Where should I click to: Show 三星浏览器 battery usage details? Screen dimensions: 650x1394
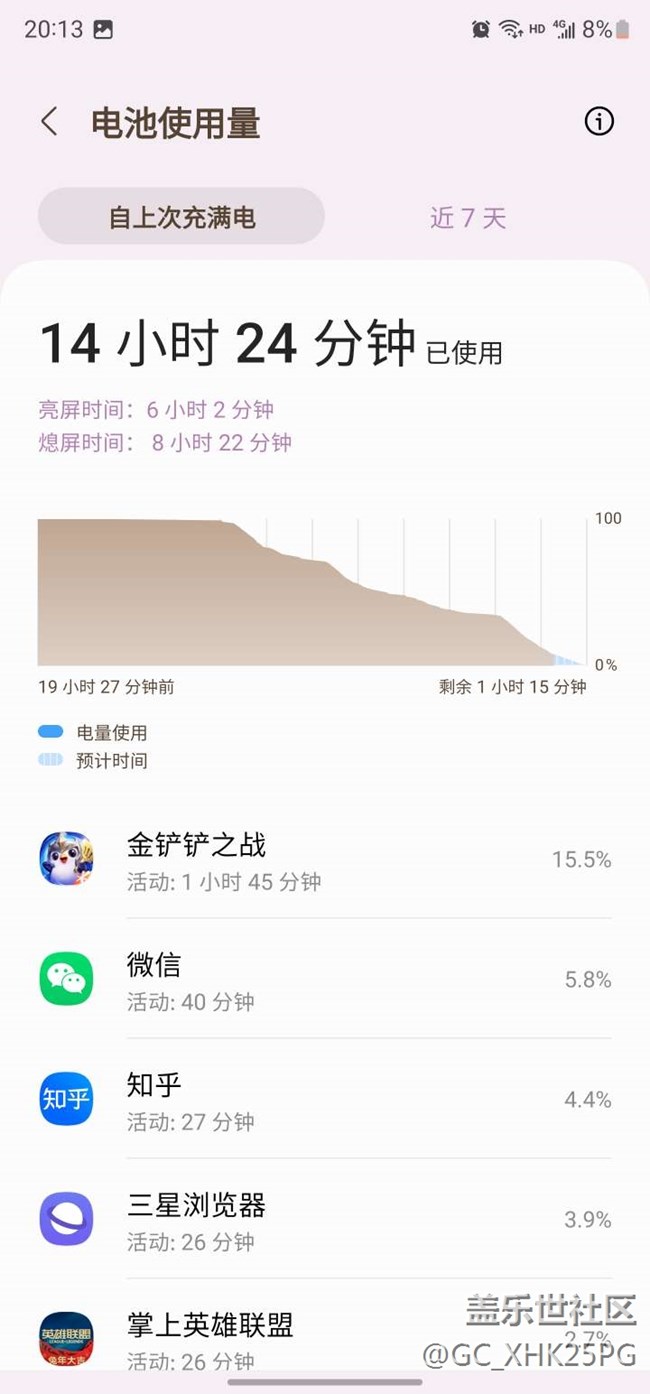[325, 1219]
